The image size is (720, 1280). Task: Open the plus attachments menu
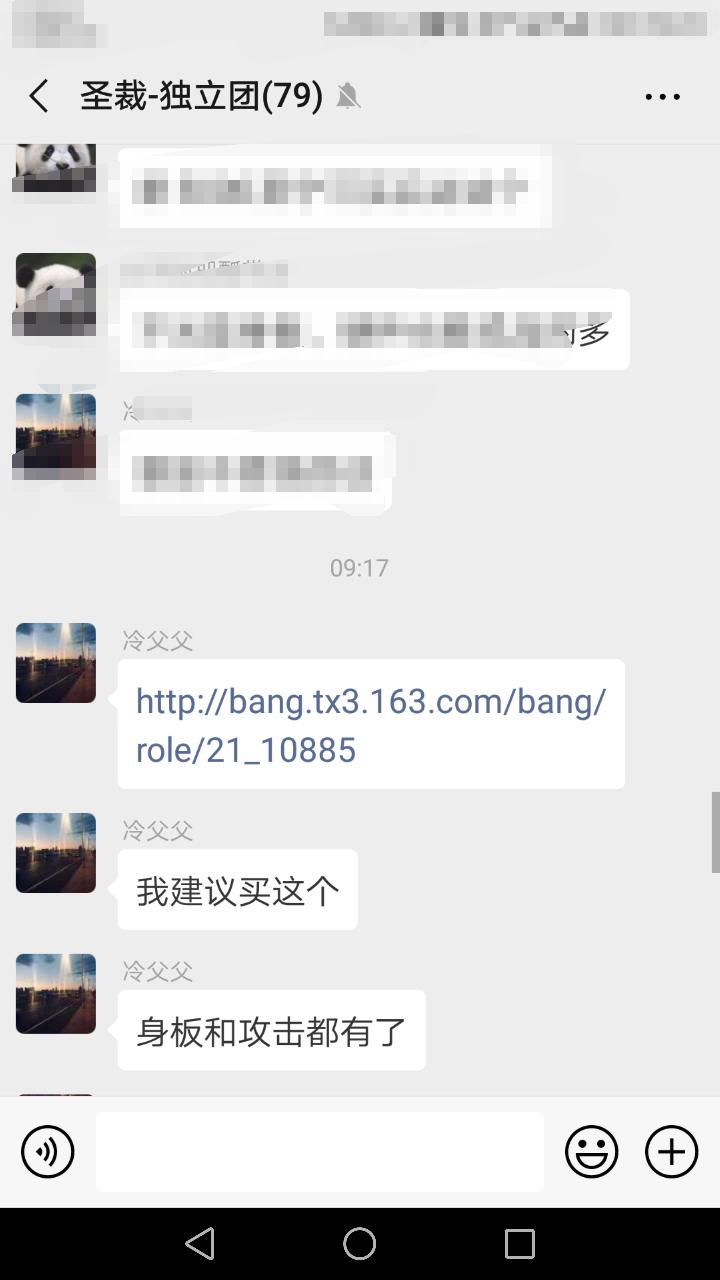671,1152
